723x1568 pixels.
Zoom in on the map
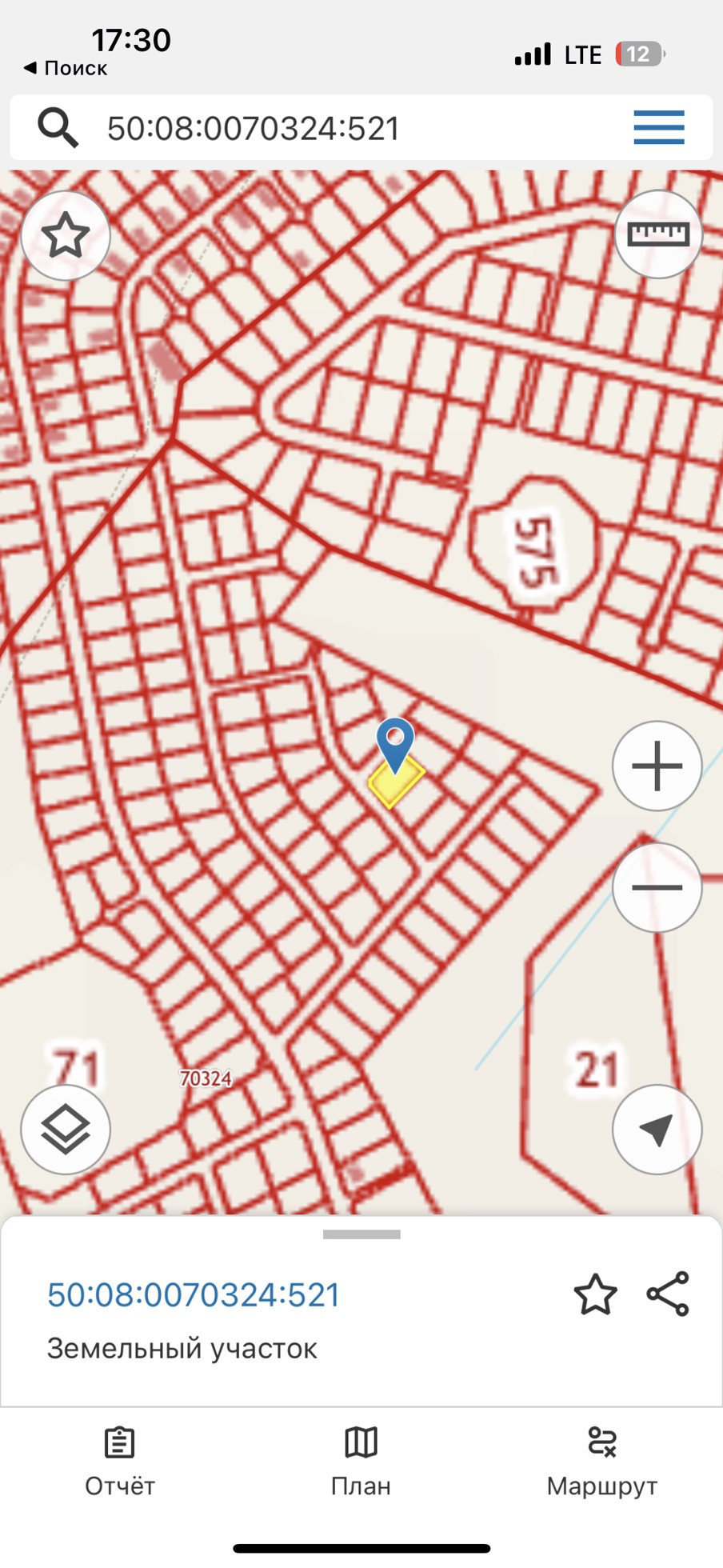[657, 766]
